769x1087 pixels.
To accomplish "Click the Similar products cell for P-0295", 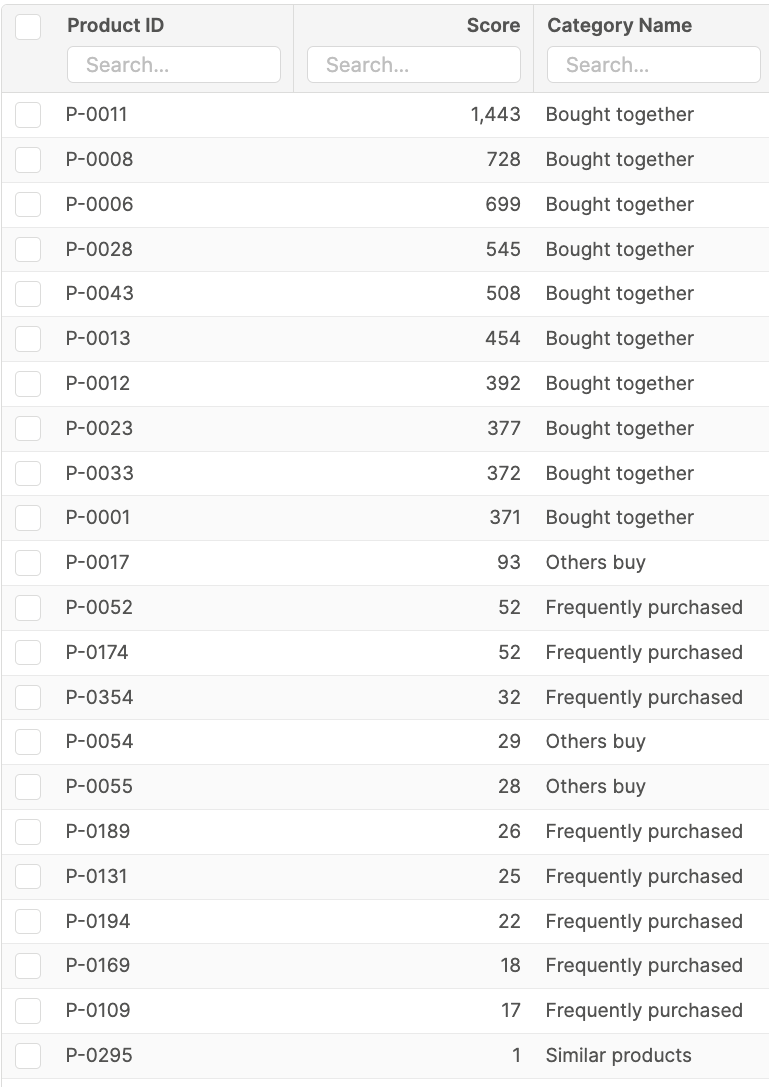I will pyautogui.click(x=617, y=1055).
